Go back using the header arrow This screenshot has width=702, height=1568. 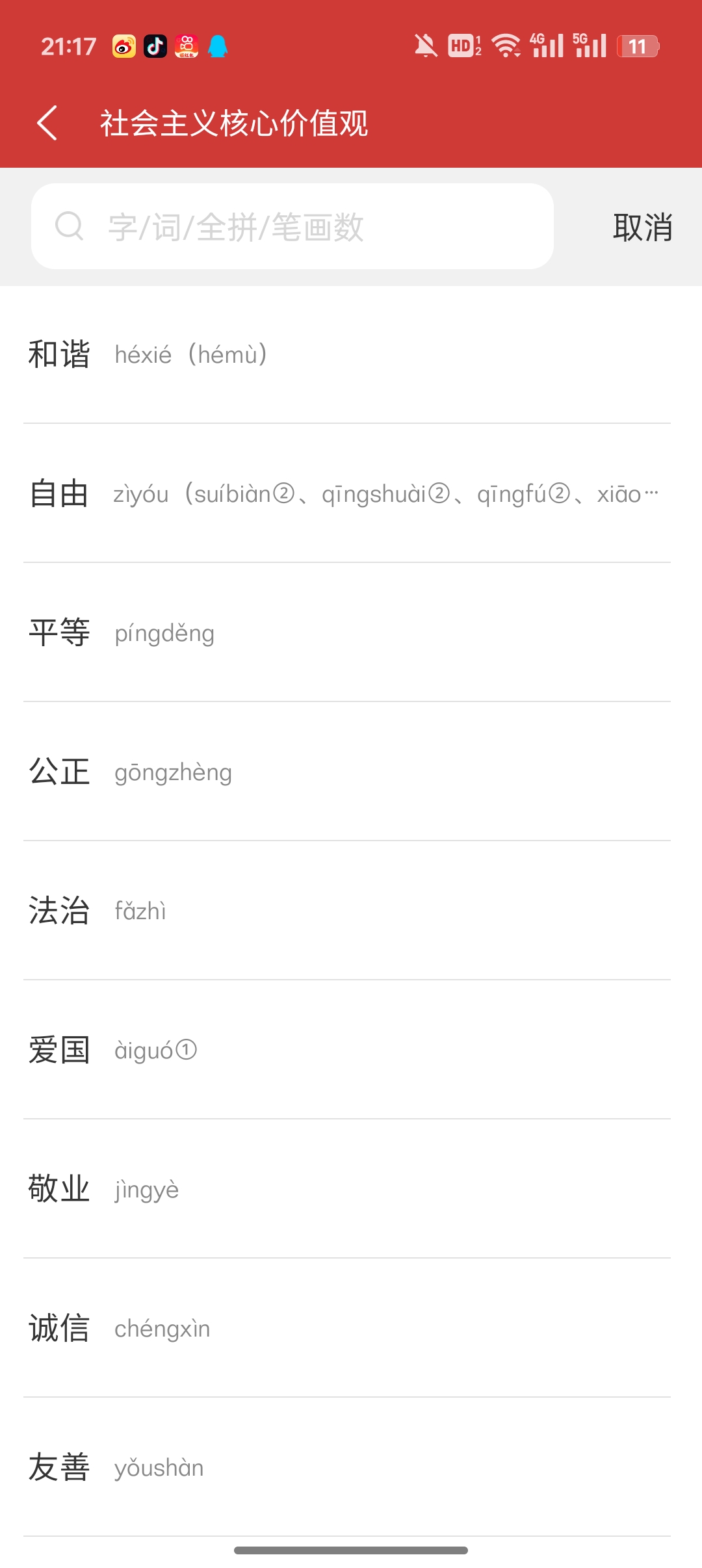47,123
